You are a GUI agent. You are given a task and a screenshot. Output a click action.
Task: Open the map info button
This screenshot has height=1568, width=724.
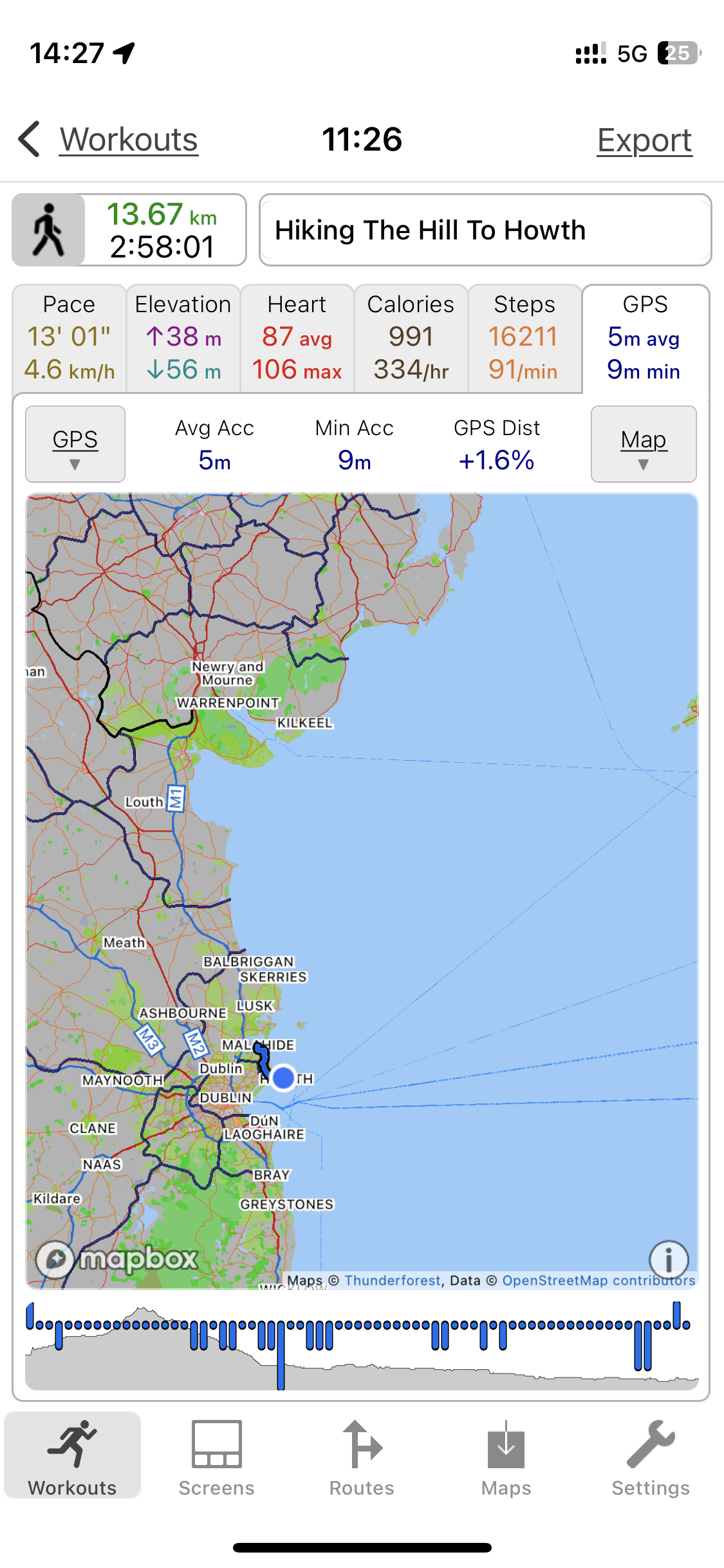(x=669, y=1259)
